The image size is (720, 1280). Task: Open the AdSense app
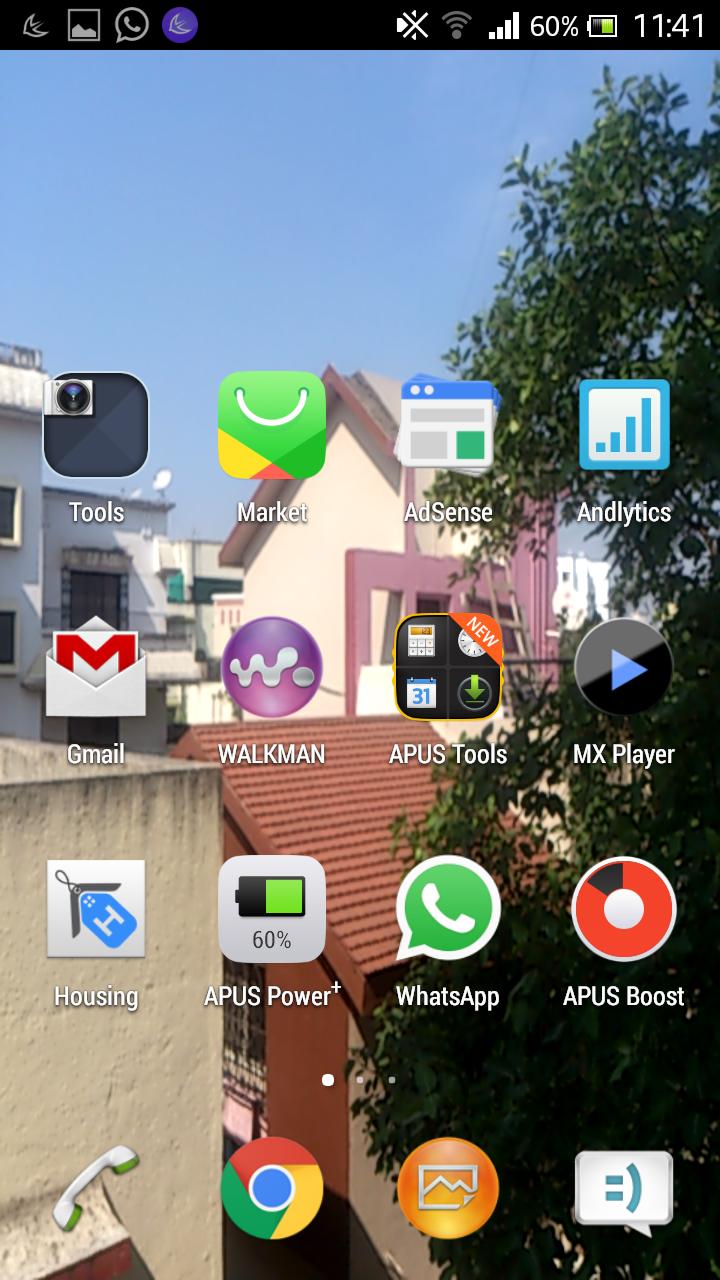[x=448, y=425]
